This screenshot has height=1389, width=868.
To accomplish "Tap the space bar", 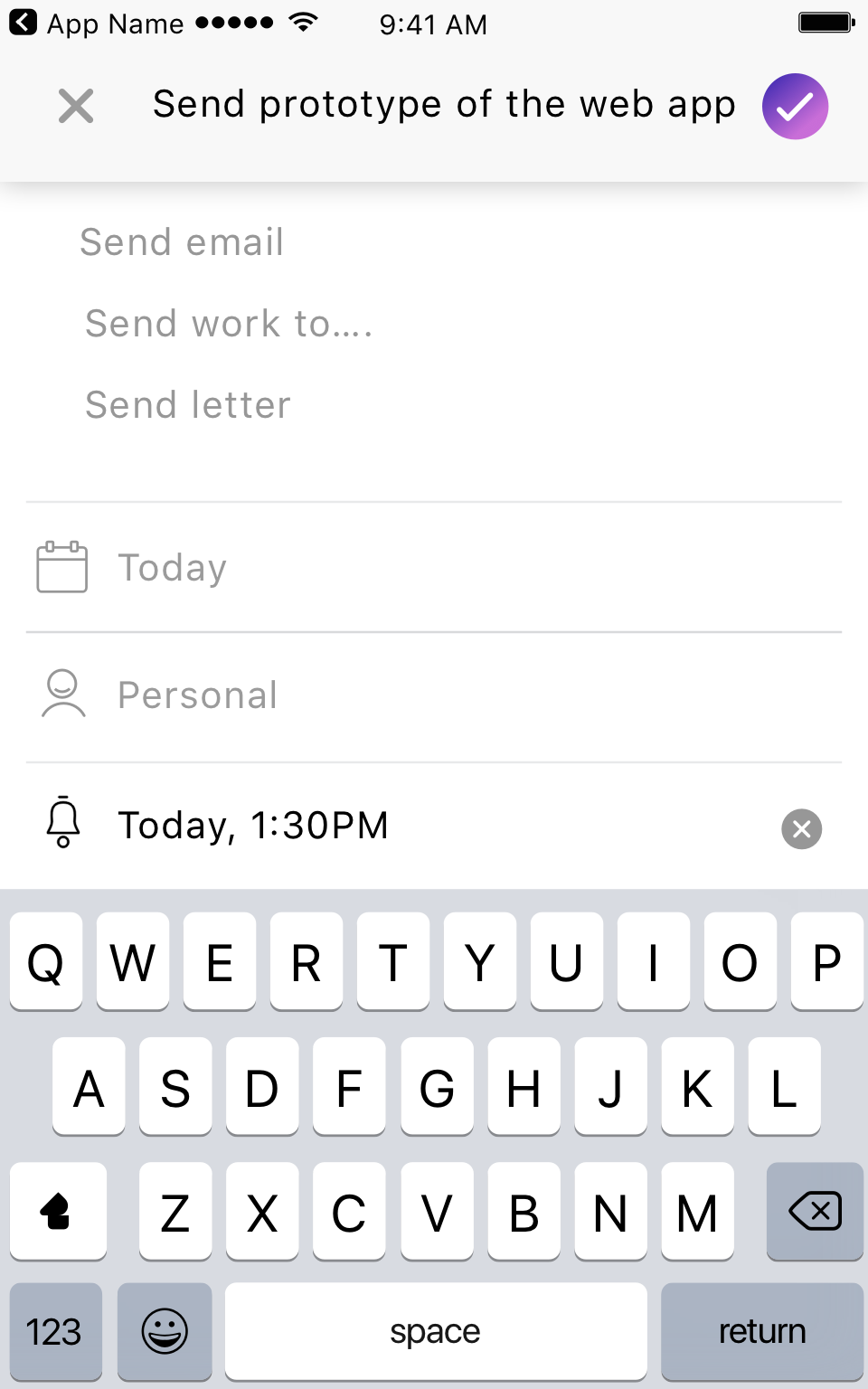I will [436, 1331].
